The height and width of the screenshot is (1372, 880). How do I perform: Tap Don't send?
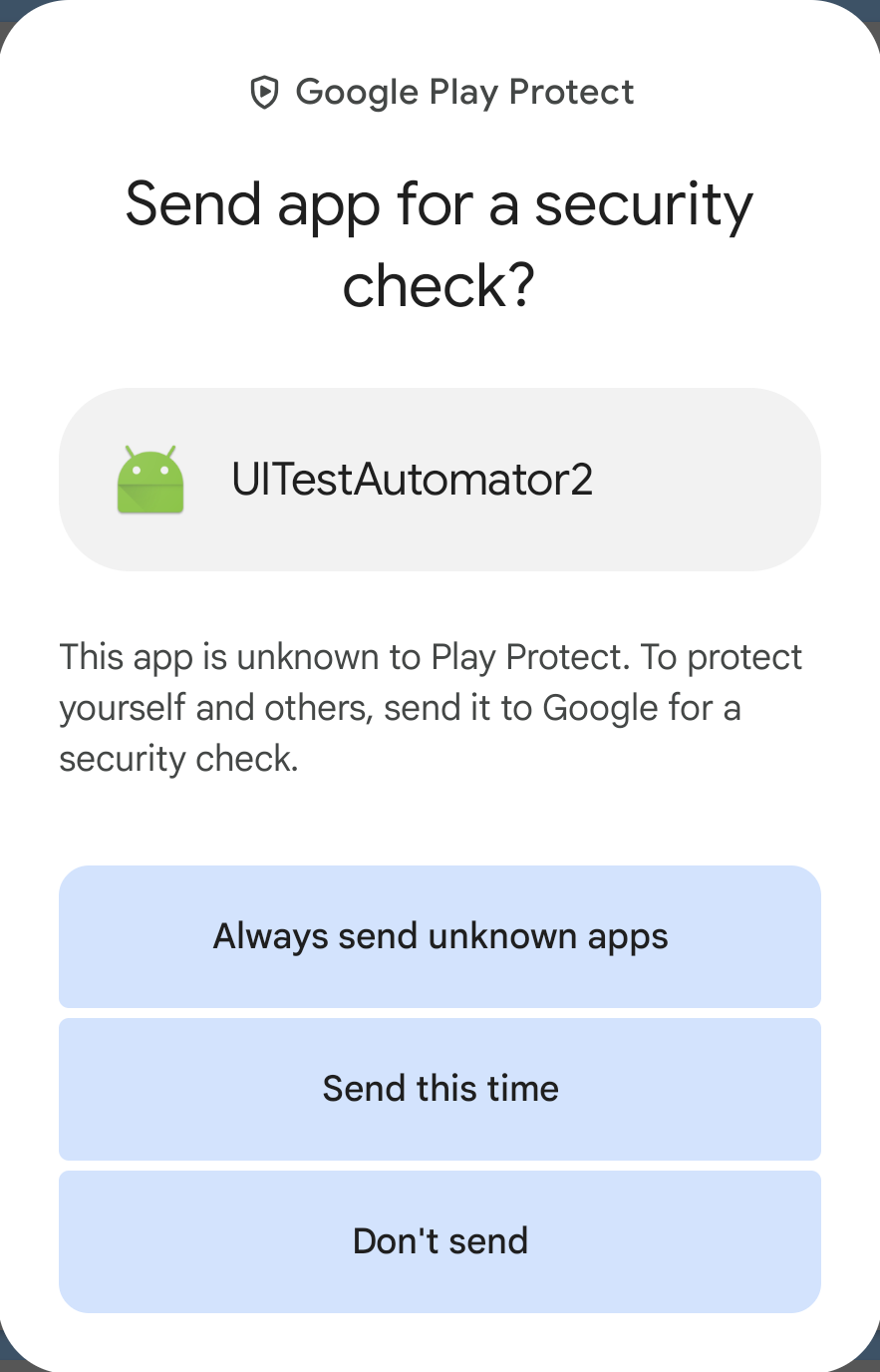click(x=440, y=1241)
